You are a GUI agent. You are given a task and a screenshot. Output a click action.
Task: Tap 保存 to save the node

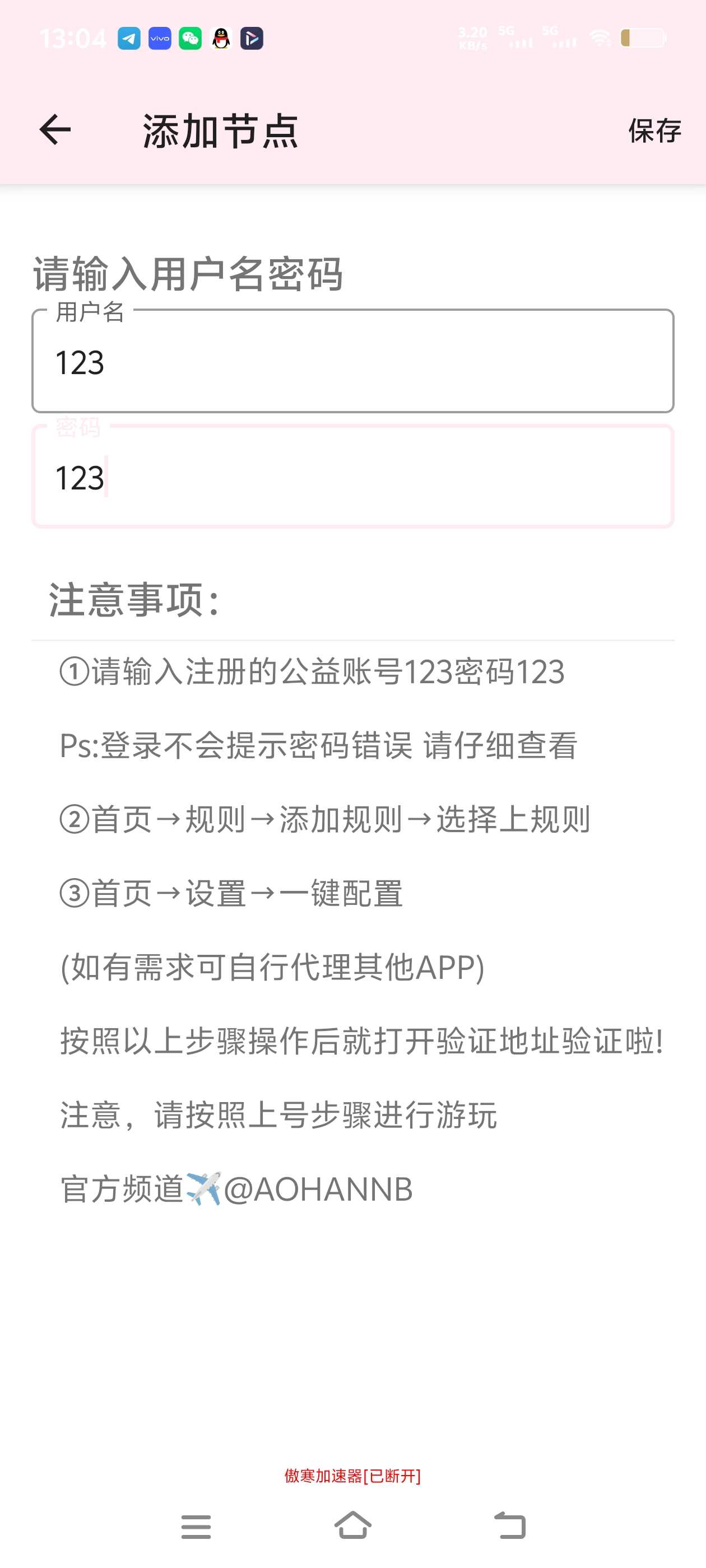654,130
